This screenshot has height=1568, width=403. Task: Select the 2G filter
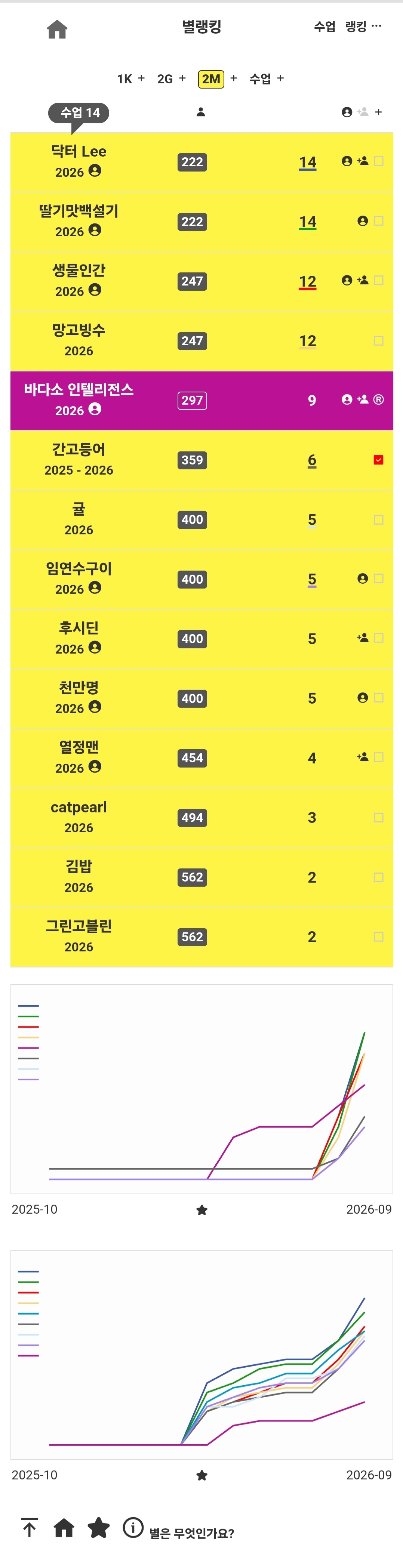165,79
